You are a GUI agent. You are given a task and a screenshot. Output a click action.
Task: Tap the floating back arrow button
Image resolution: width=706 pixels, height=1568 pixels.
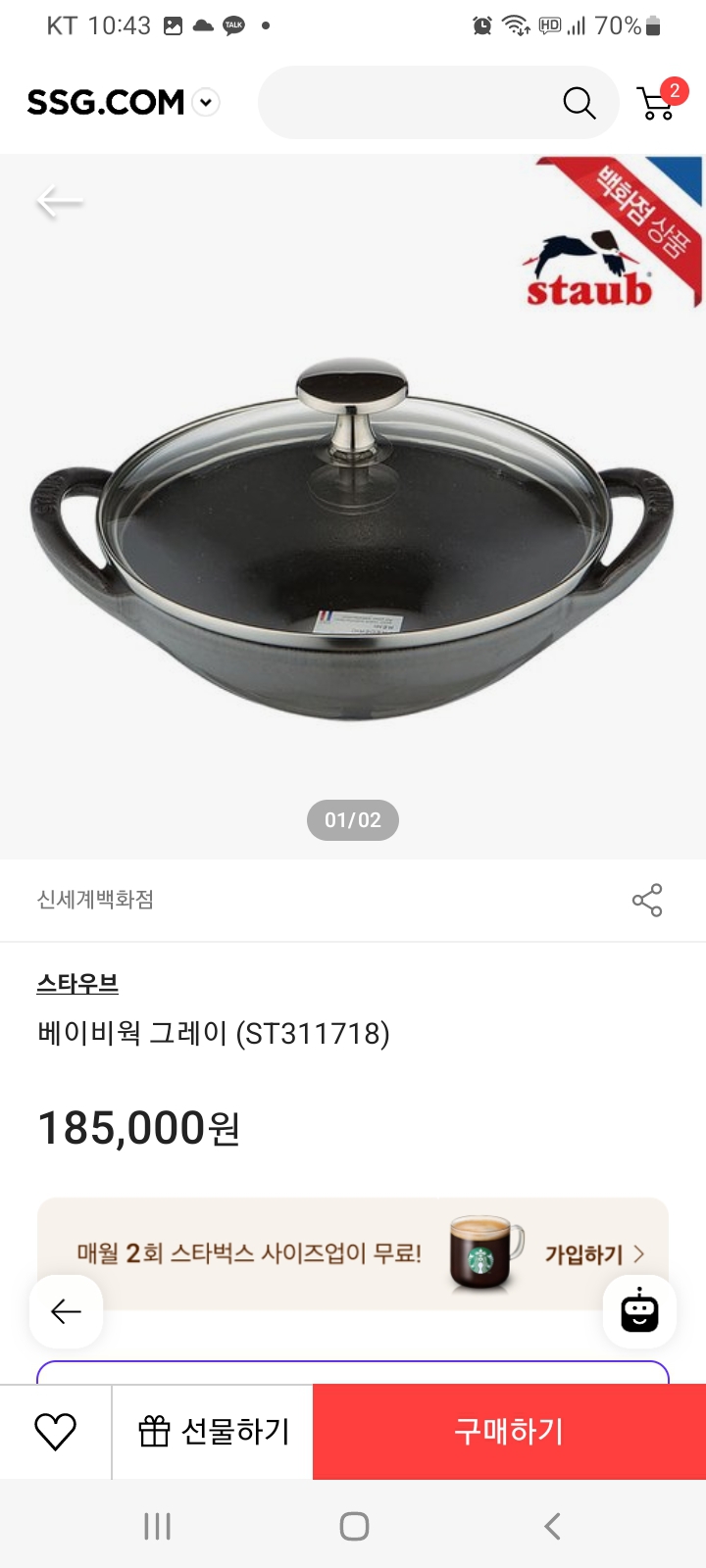66,1312
